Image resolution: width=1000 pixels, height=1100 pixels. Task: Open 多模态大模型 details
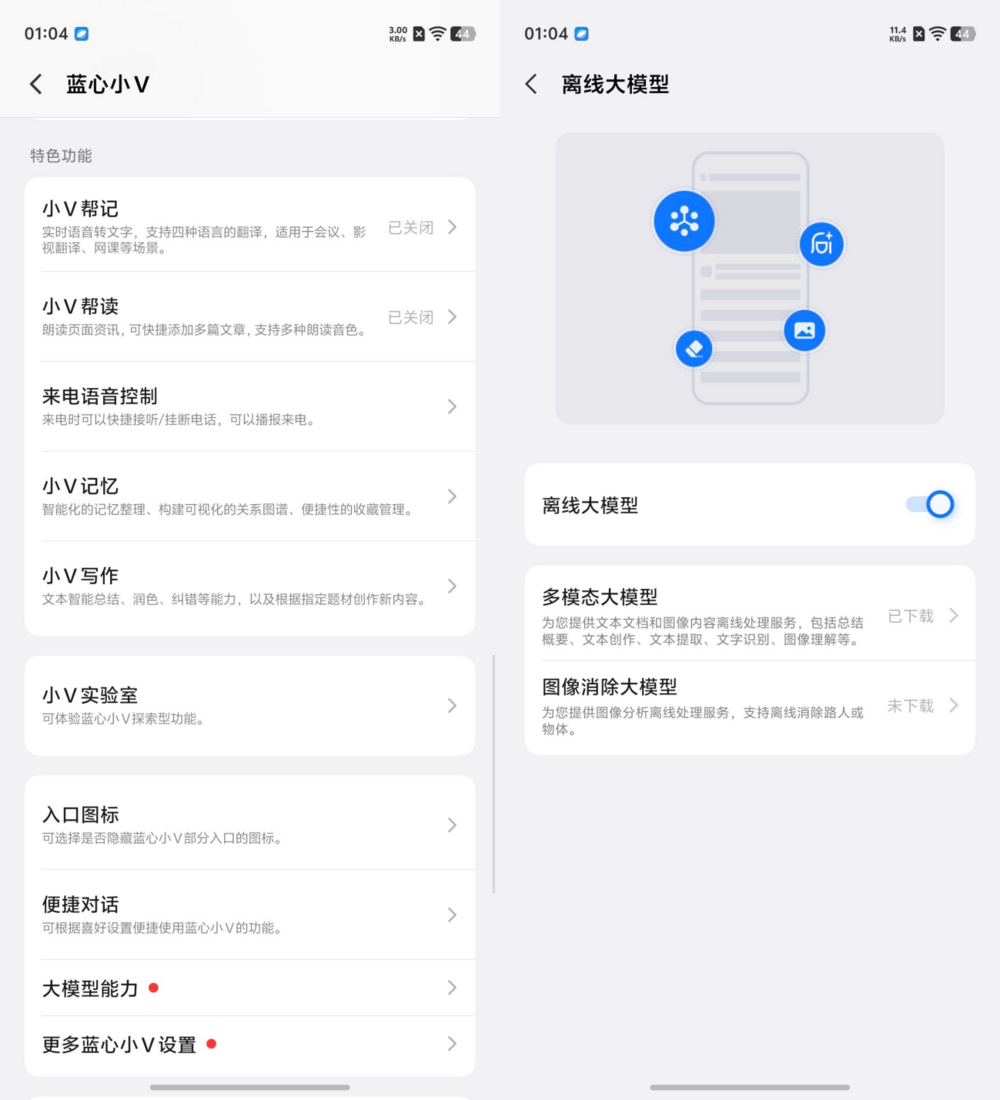pyautogui.click(x=749, y=615)
